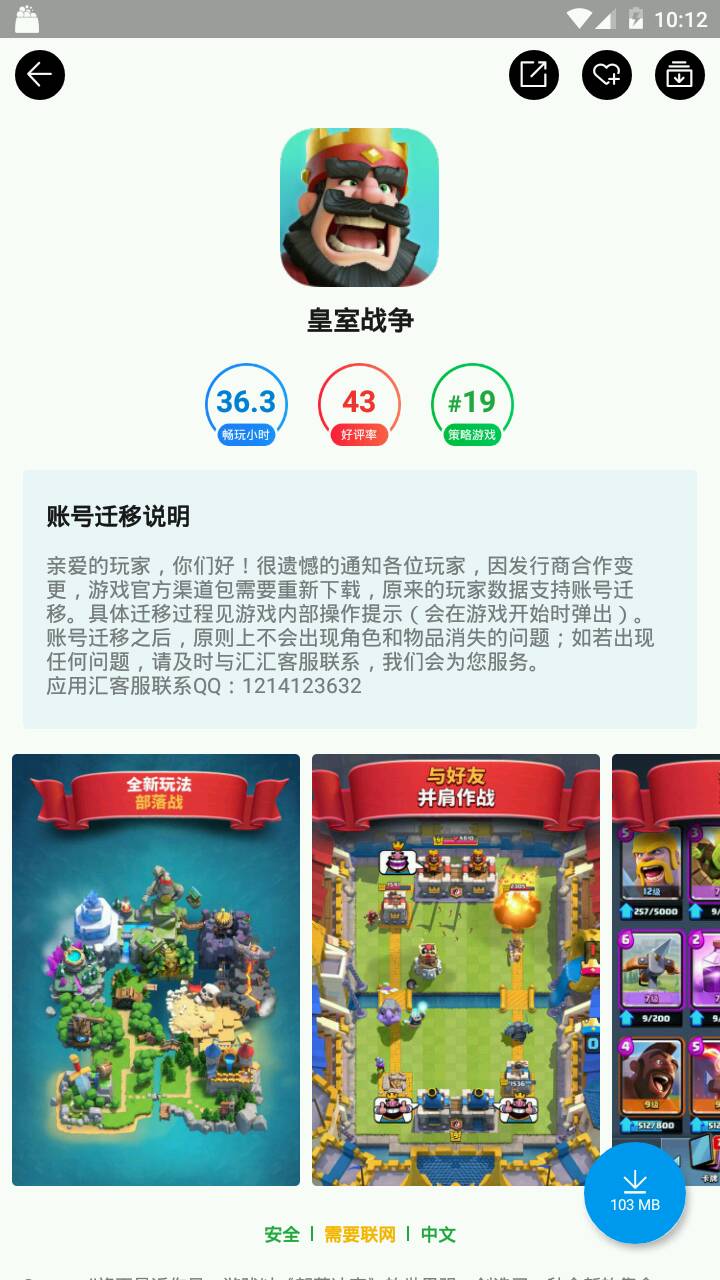The height and width of the screenshot is (1280, 720).
Task: Add 皇室战争 to favorites with heart icon
Action: click(607, 75)
